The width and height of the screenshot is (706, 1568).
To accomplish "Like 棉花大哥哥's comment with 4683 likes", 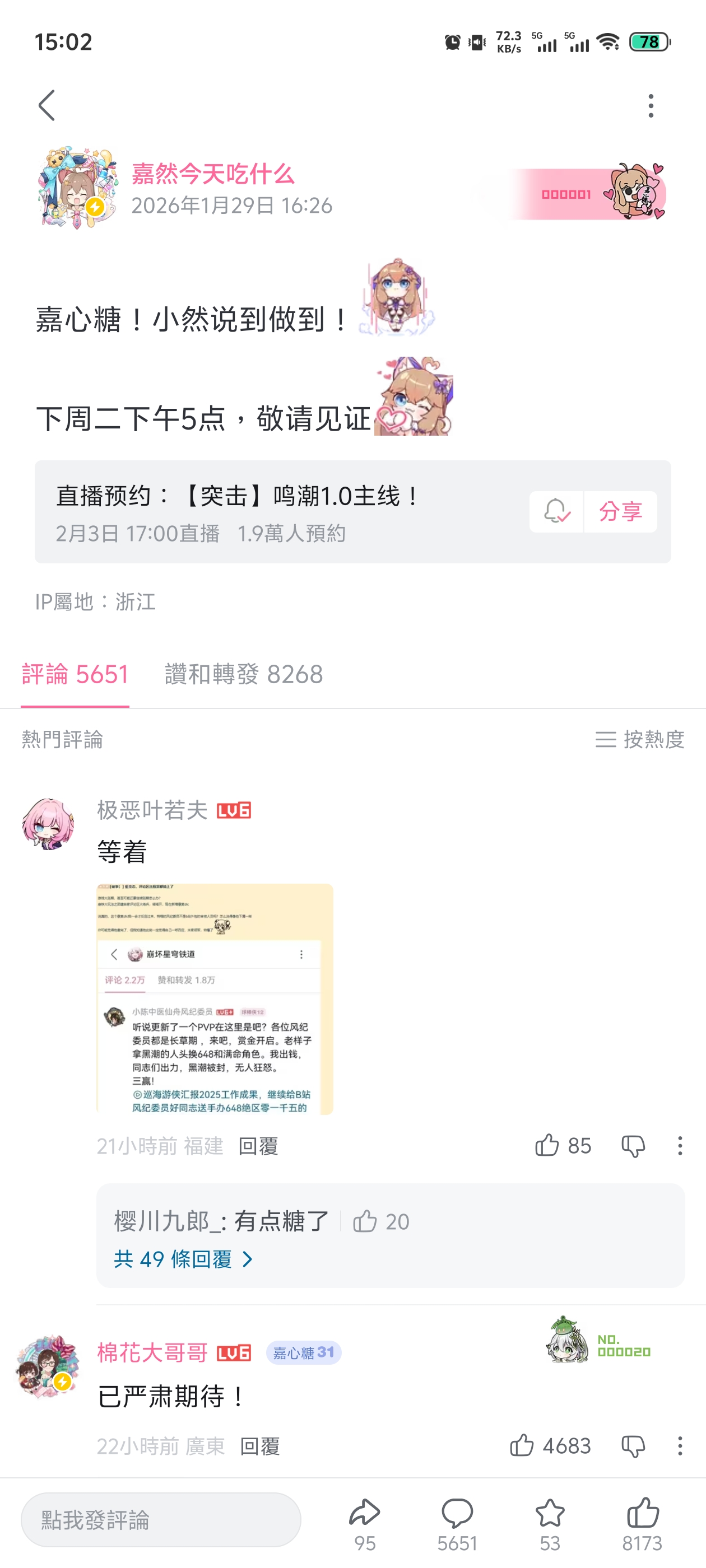I will [x=550, y=1445].
